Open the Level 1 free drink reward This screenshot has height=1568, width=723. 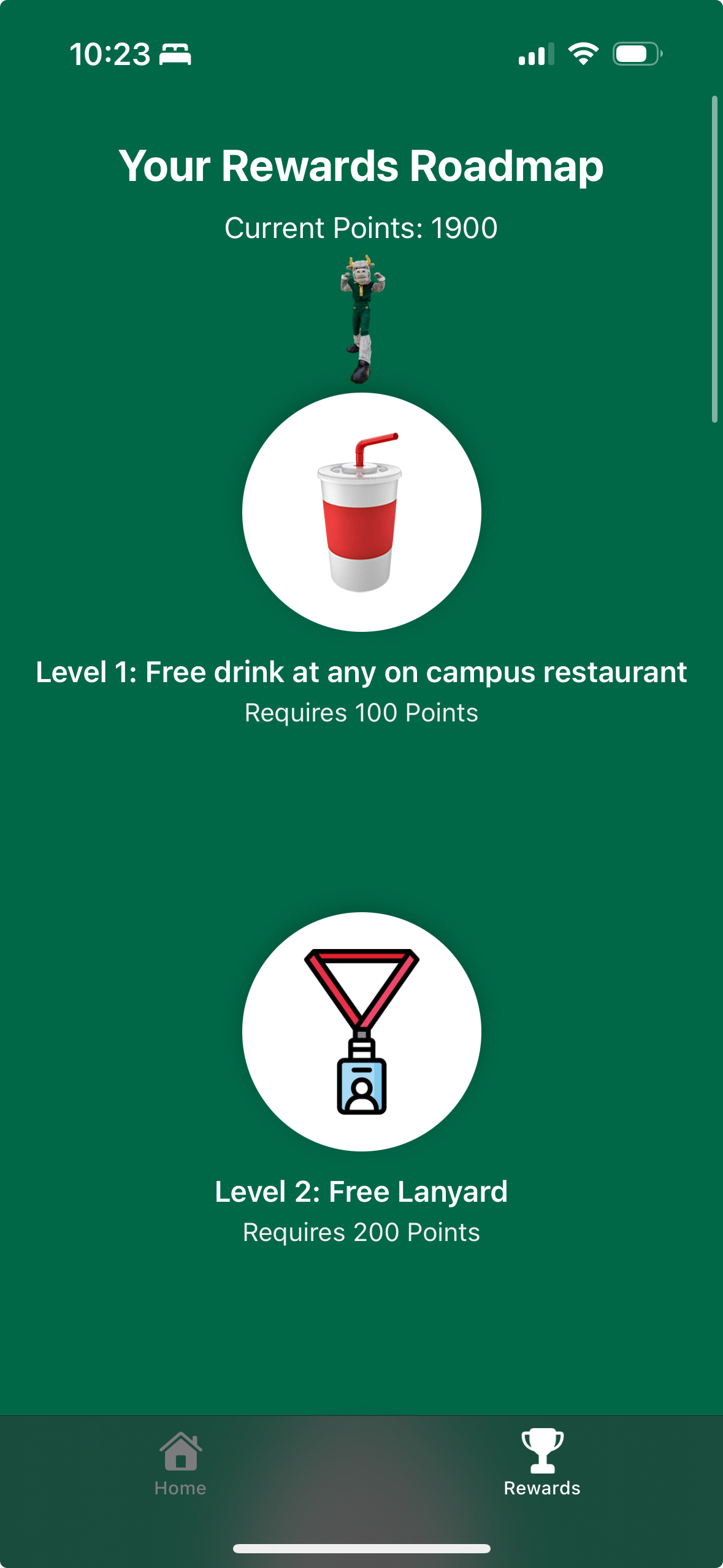(x=361, y=513)
